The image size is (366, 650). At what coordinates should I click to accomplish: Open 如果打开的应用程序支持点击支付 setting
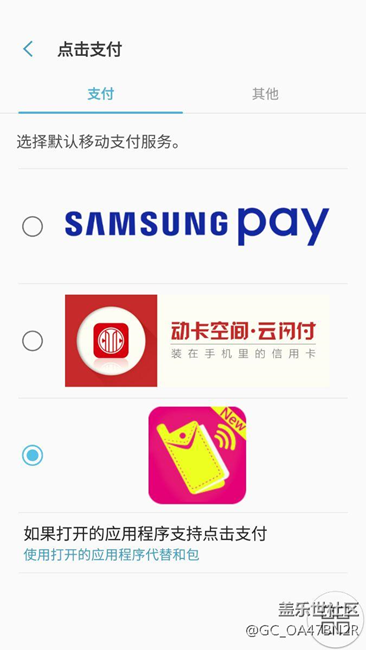pos(183,543)
